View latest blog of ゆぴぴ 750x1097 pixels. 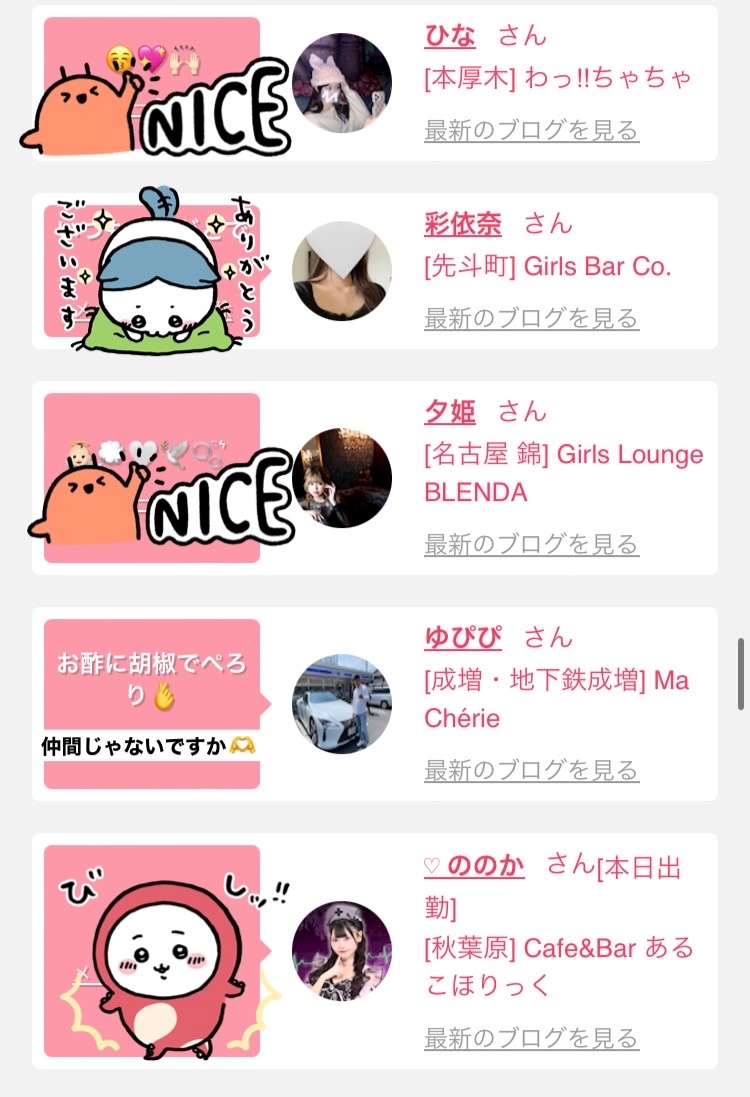[x=531, y=770]
